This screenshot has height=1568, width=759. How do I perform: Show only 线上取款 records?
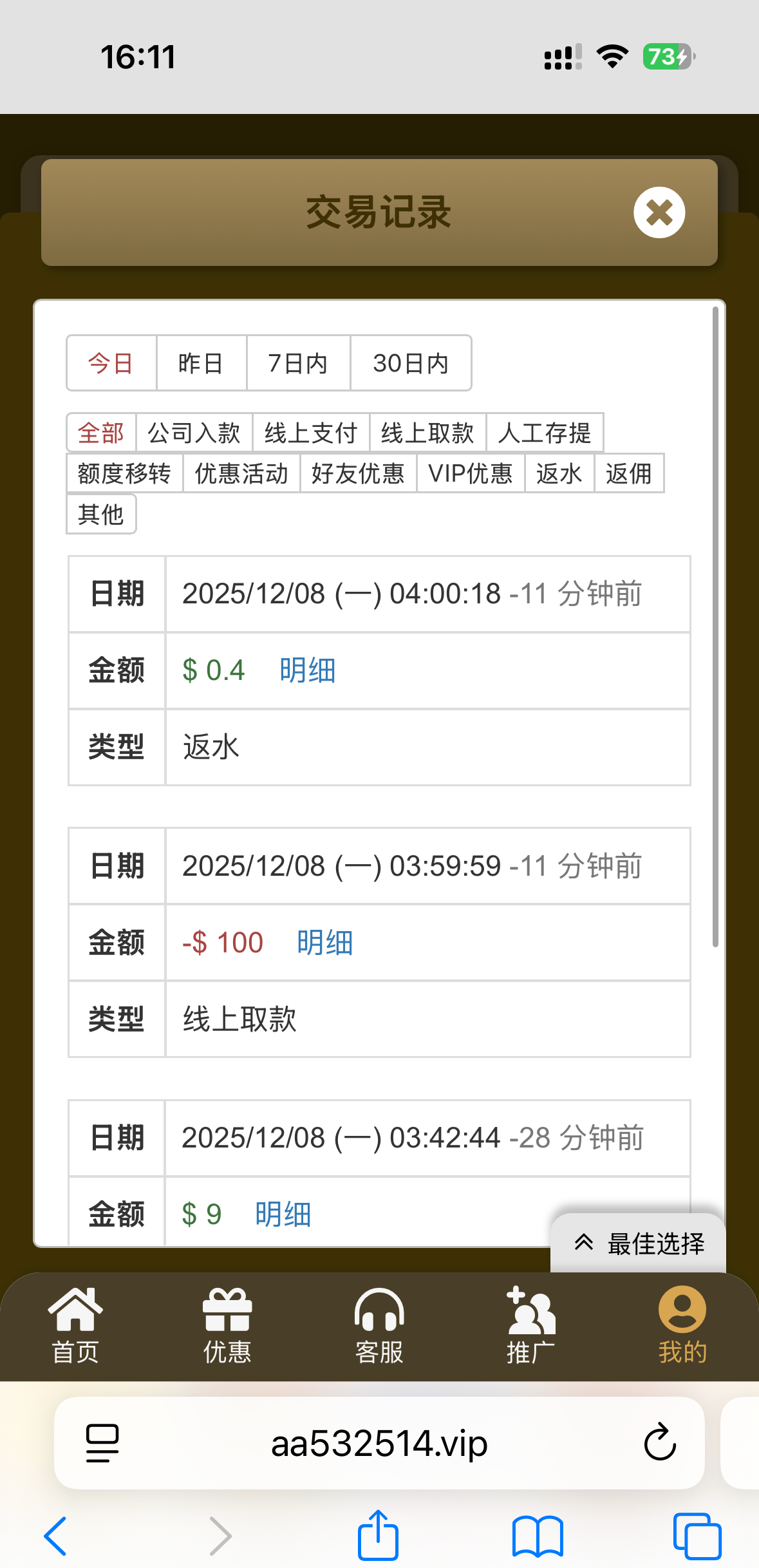pos(427,433)
